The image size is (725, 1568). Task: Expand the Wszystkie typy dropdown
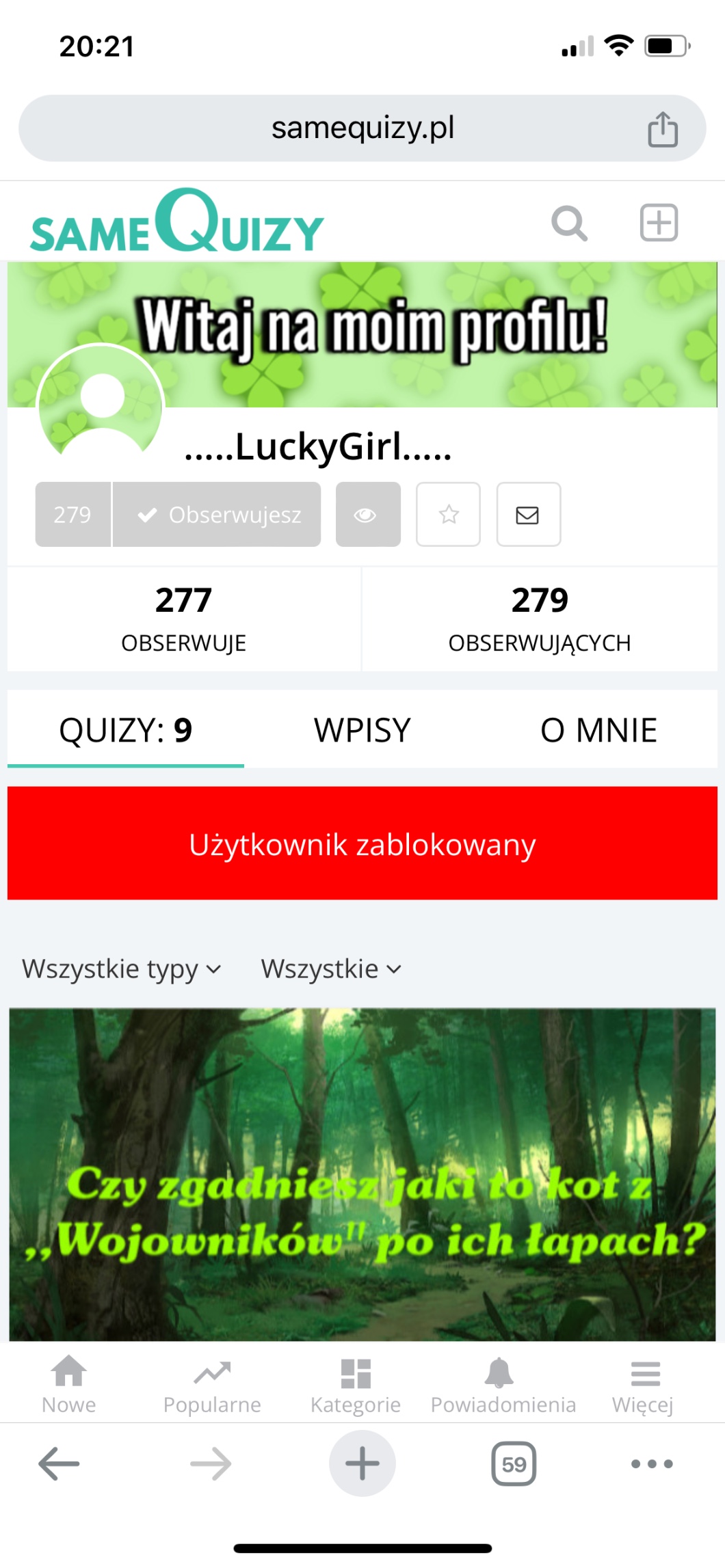tap(122, 969)
